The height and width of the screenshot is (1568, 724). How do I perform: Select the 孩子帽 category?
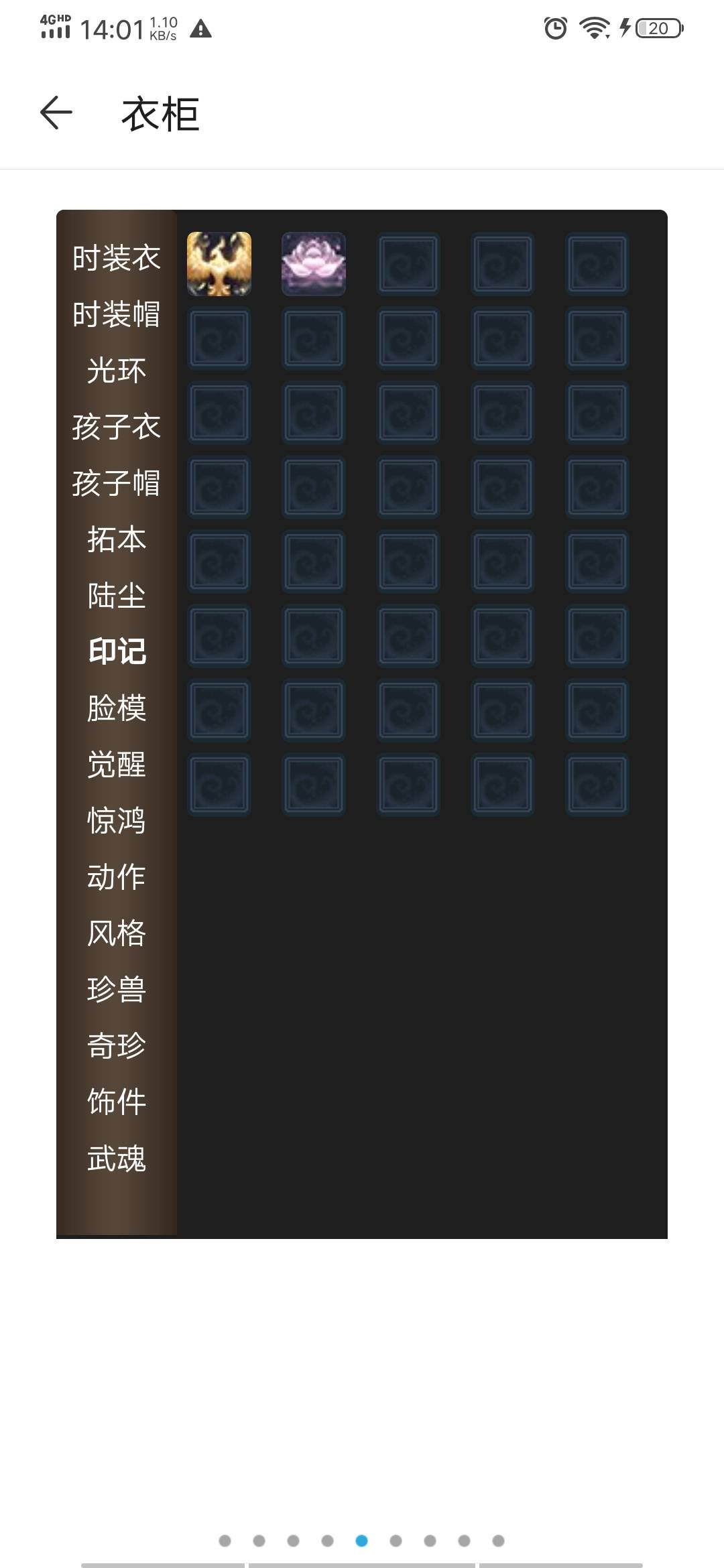117,483
